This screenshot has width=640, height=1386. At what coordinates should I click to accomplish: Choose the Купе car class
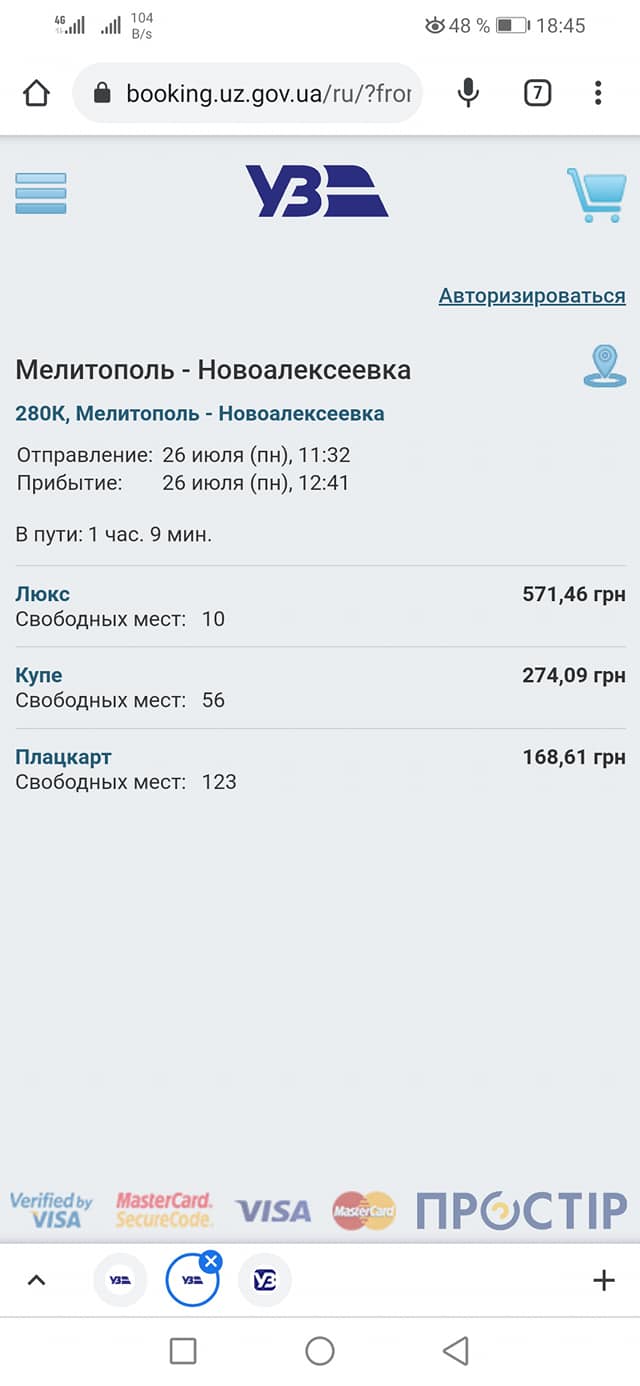39,675
